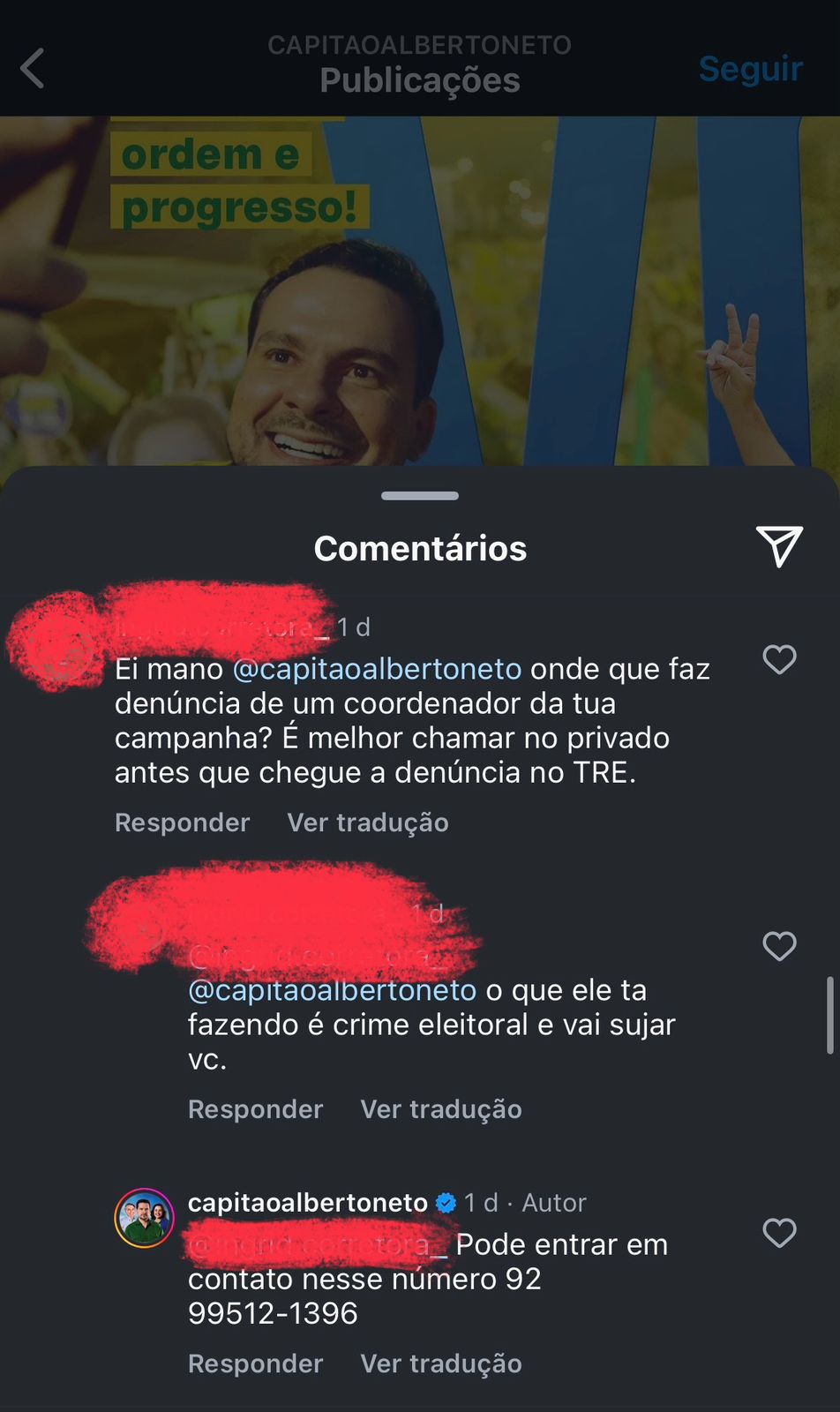Go back using the top-left arrow
The height and width of the screenshot is (1412, 840).
point(33,69)
